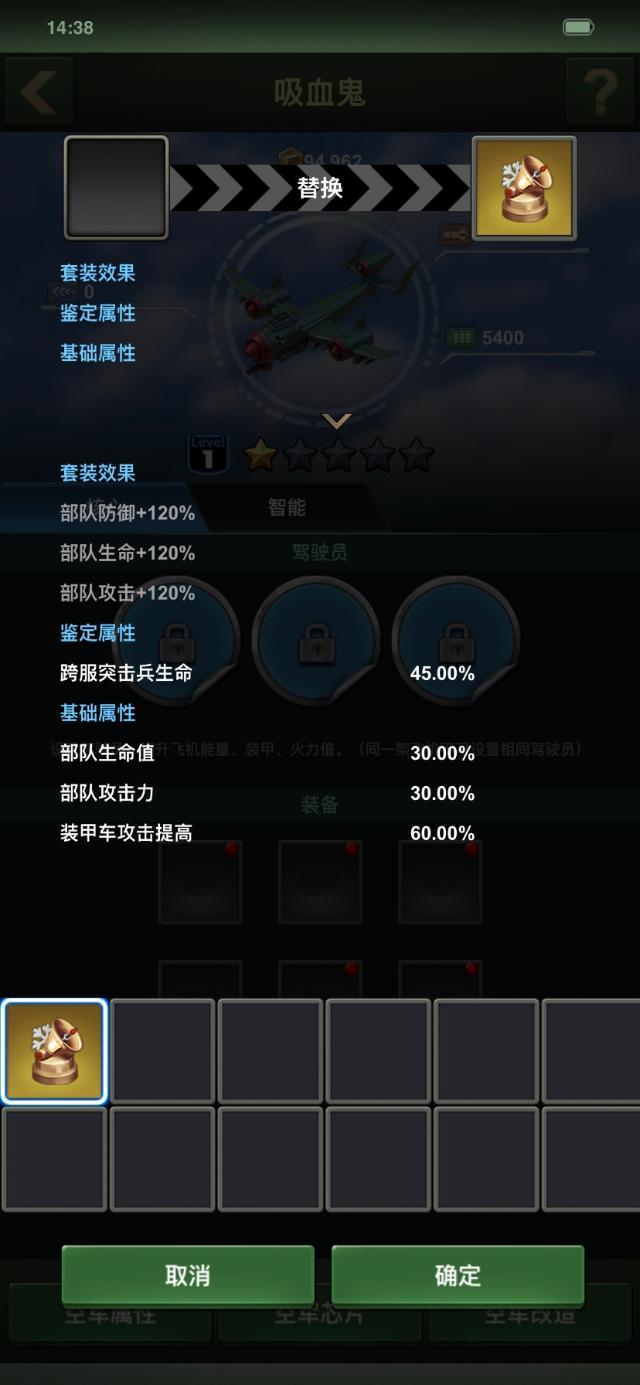Image resolution: width=640 pixels, height=1385 pixels.
Task: Expand details with the down chevron
Action: click(x=336, y=421)
